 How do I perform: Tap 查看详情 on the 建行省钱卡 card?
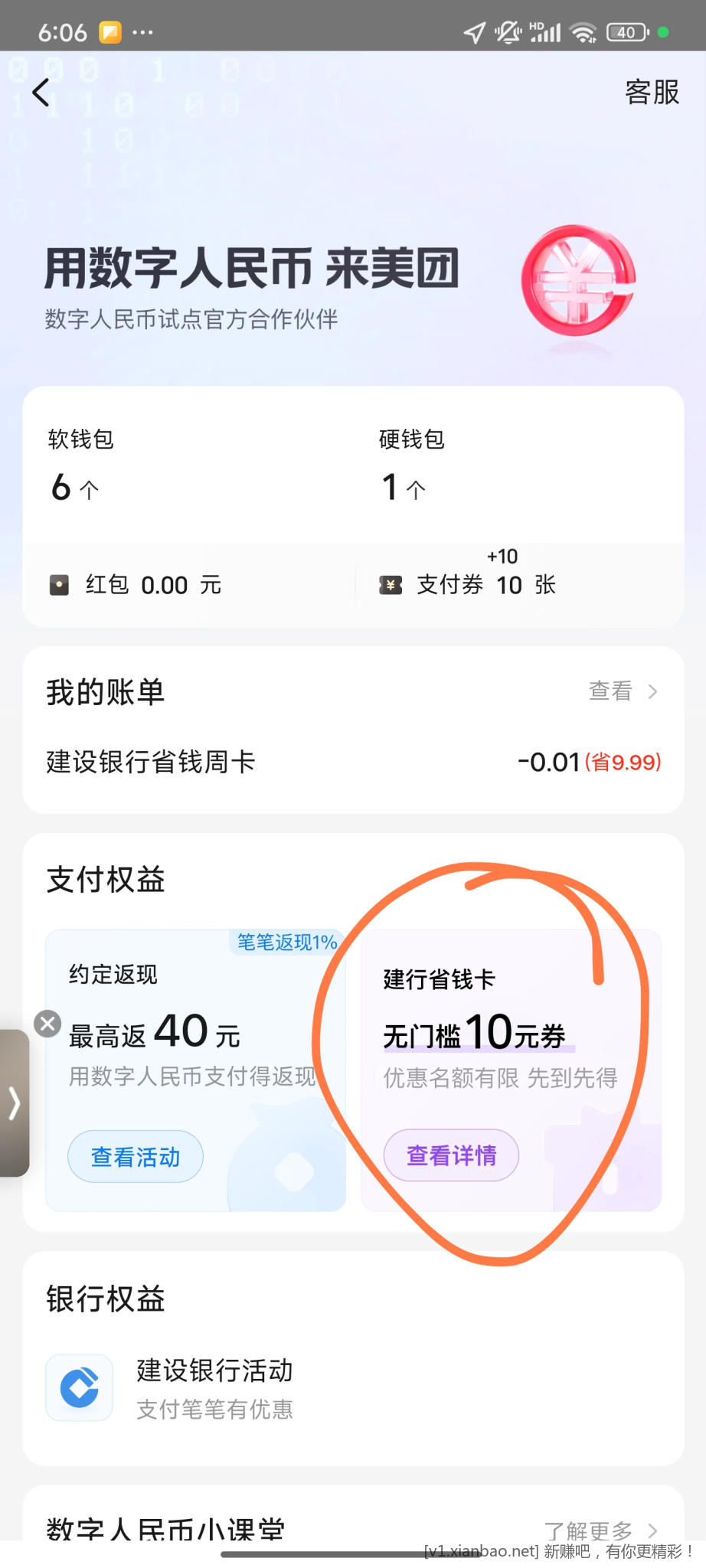coord(451,1155)
